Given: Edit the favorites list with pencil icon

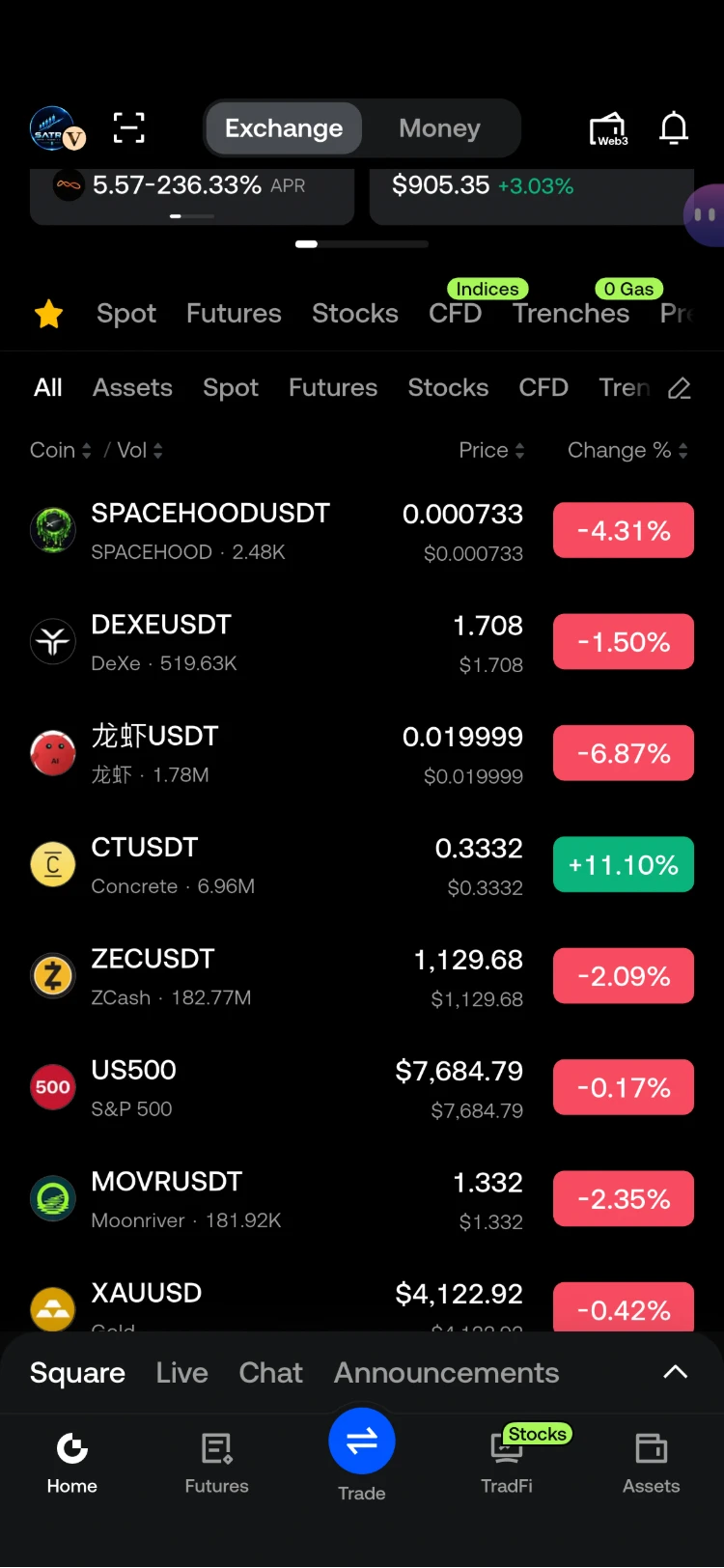Looking at the screenshot, I should [x=680, y=388].
